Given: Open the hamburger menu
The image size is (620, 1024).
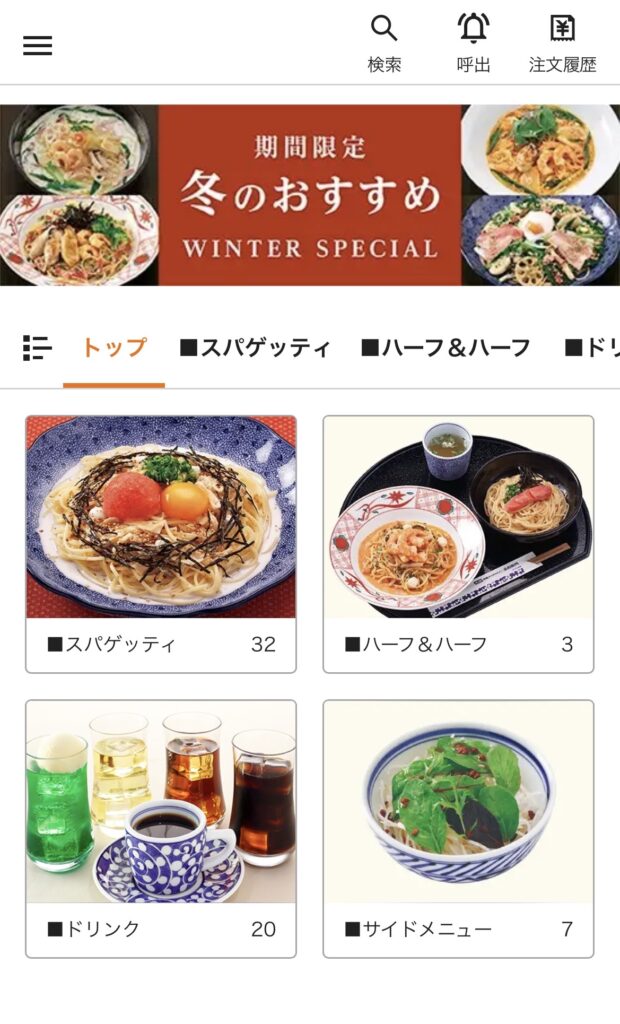Looking at the screenshot, I should point(37,46).
